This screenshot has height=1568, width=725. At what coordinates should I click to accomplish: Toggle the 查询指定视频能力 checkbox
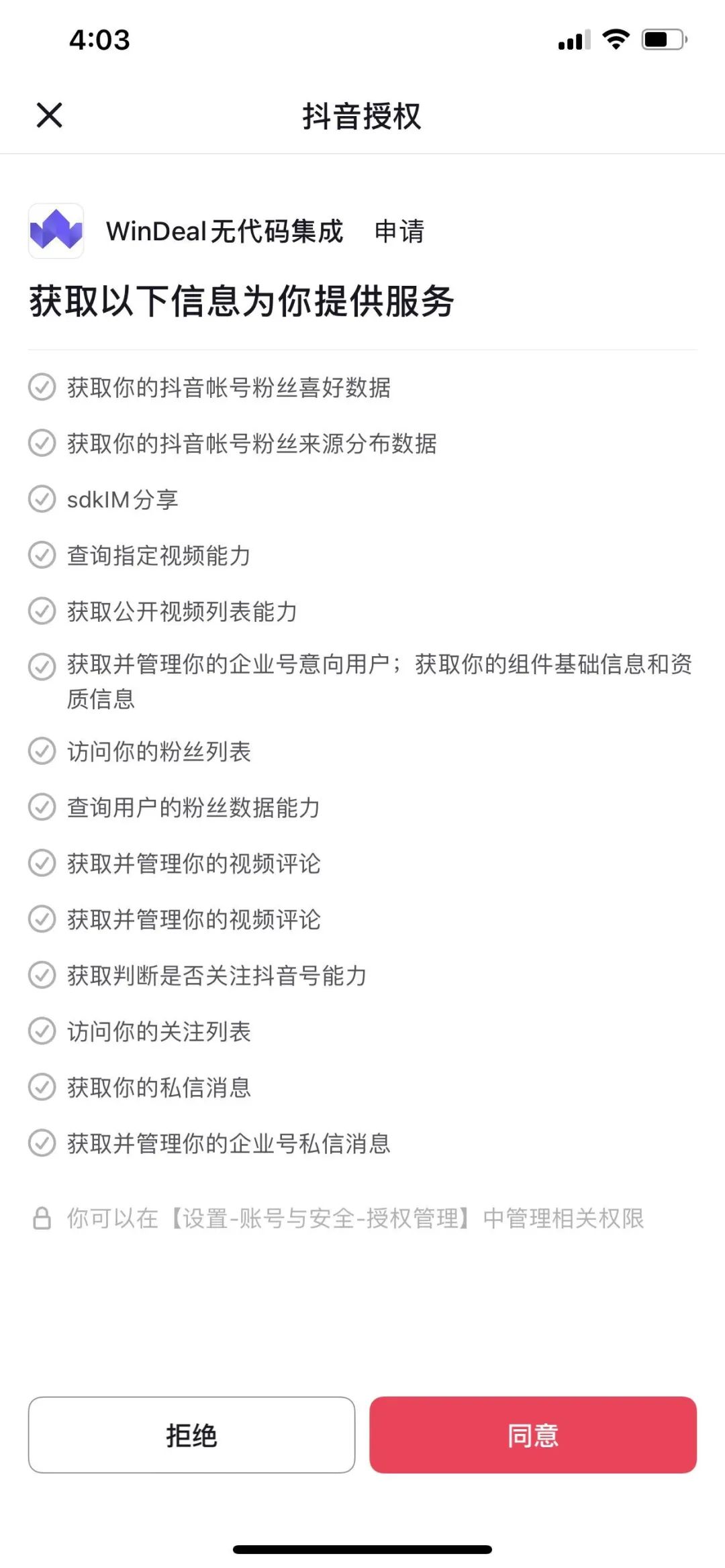42,555
